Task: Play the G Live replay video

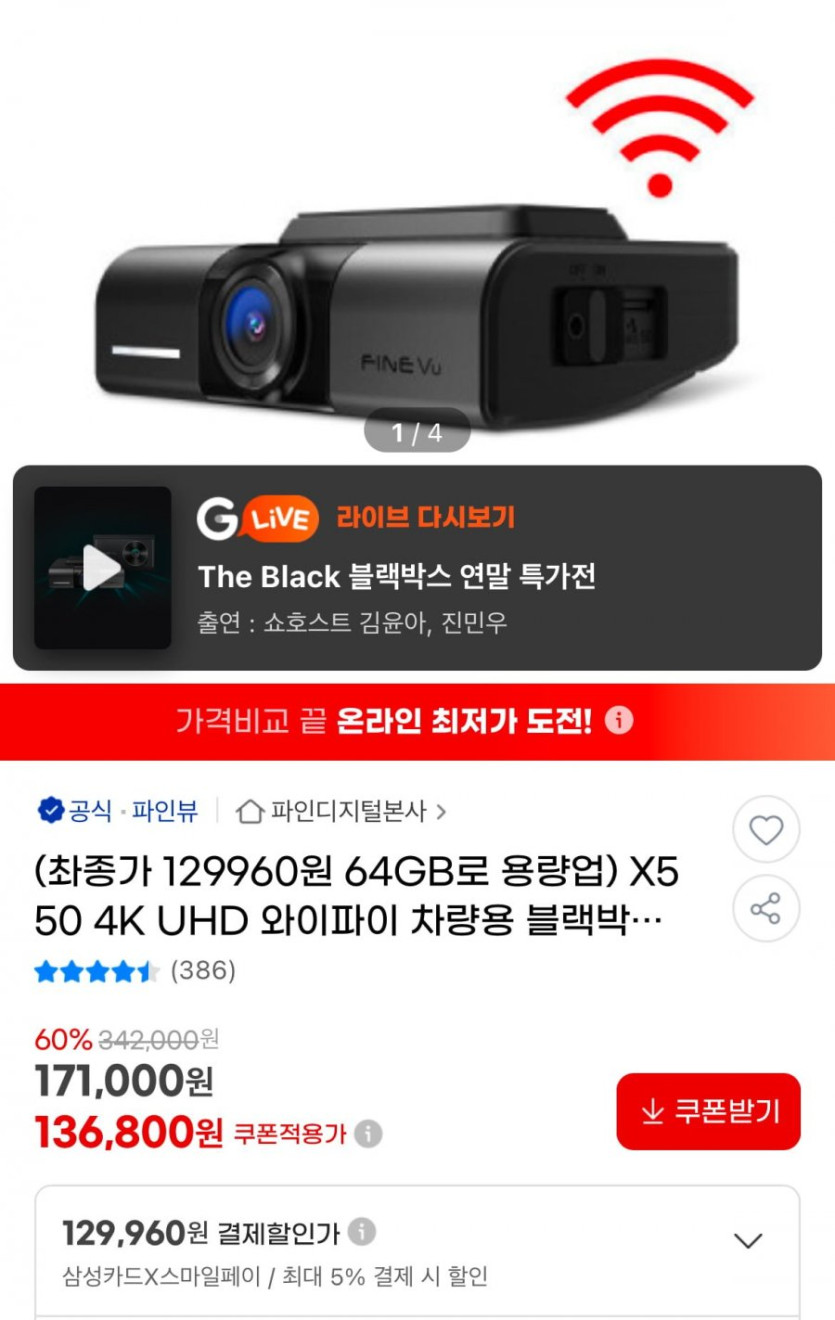Action: tap(102, 568)
